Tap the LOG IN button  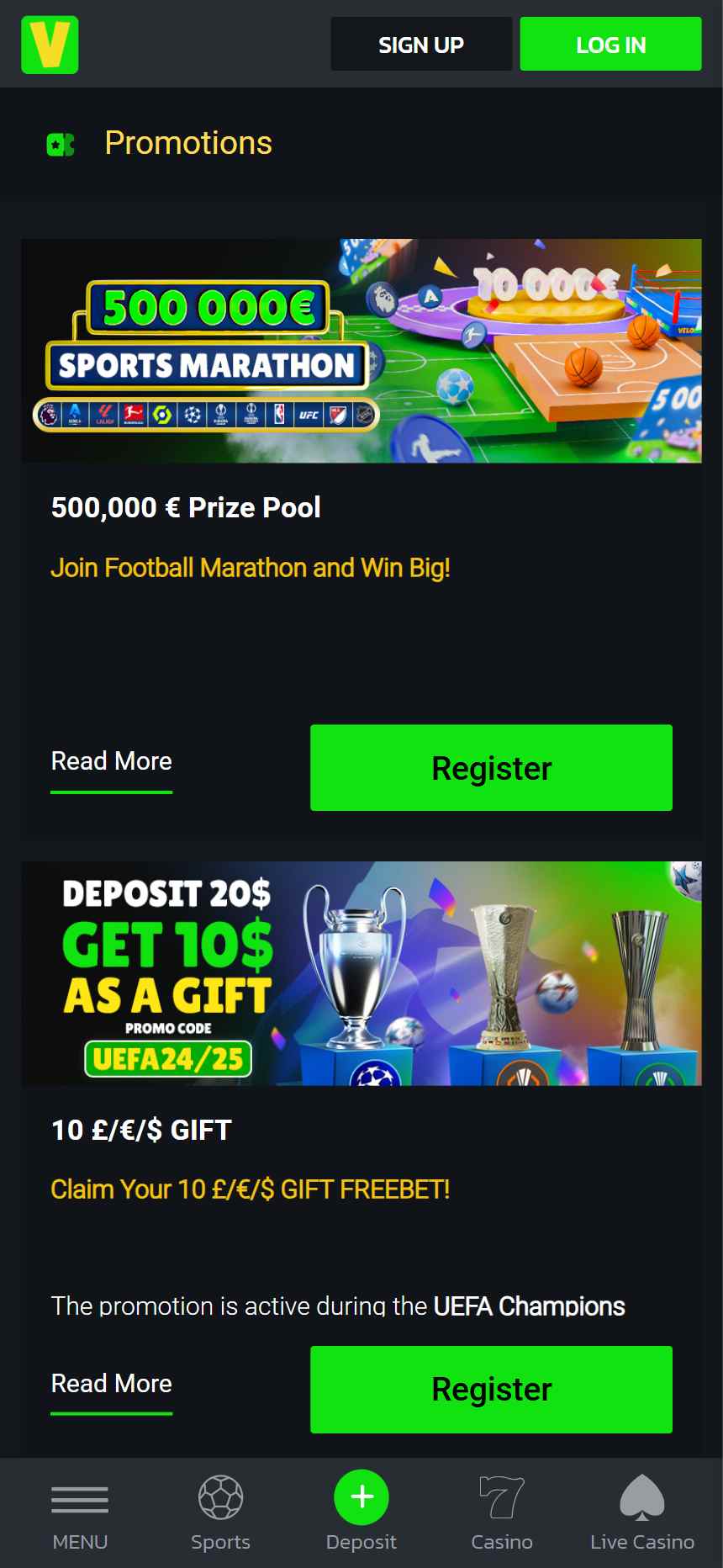click(x=610, y=45)
